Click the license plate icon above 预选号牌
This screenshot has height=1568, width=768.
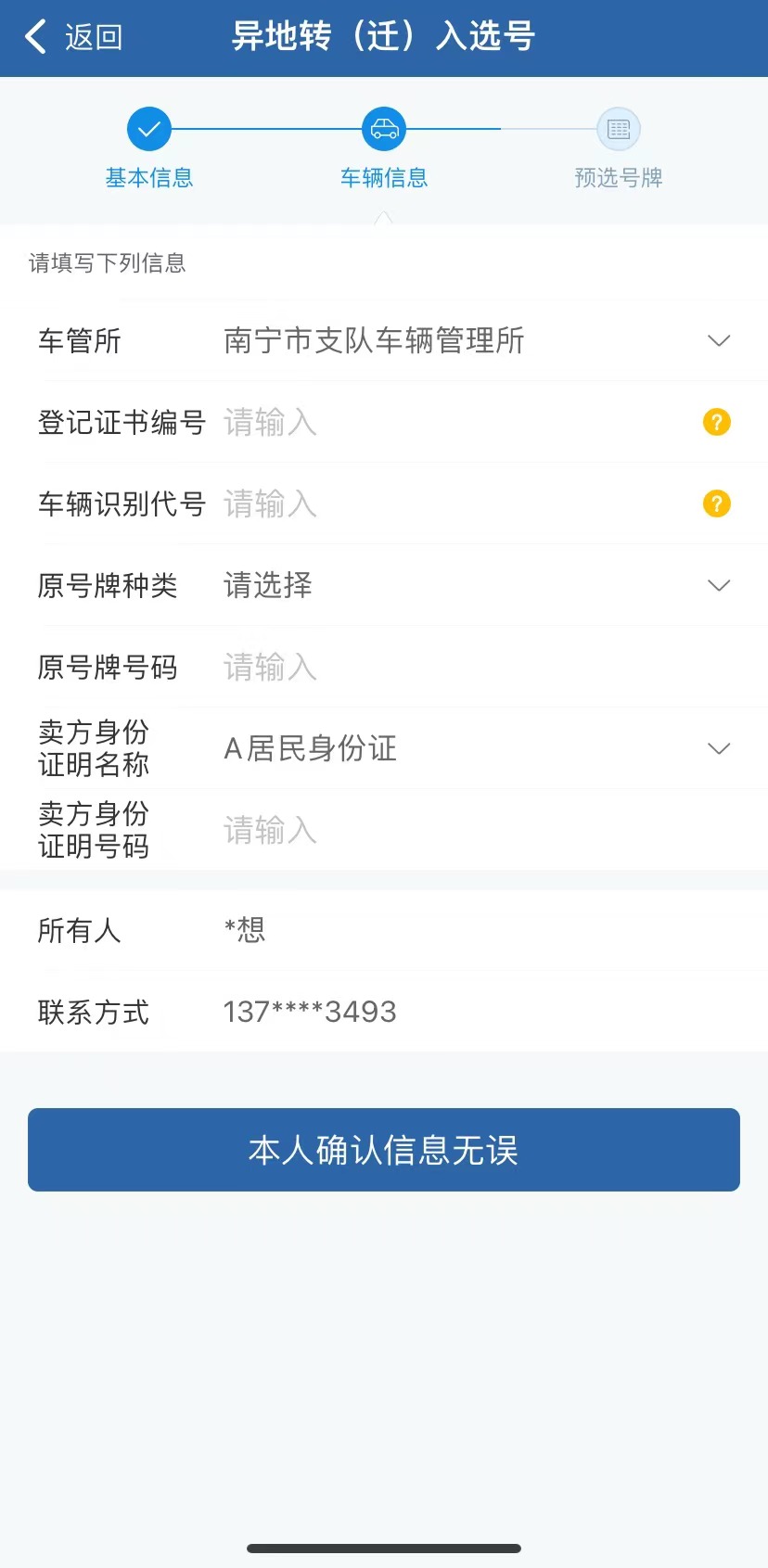point(619,128)
